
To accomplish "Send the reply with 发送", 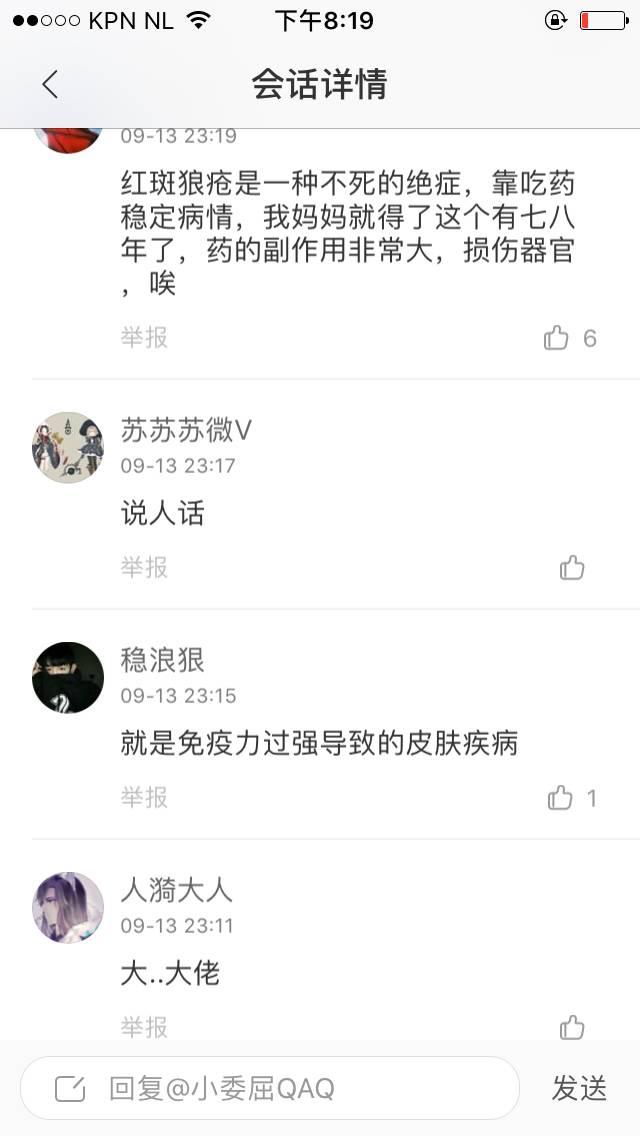I will coord(579,1088).
